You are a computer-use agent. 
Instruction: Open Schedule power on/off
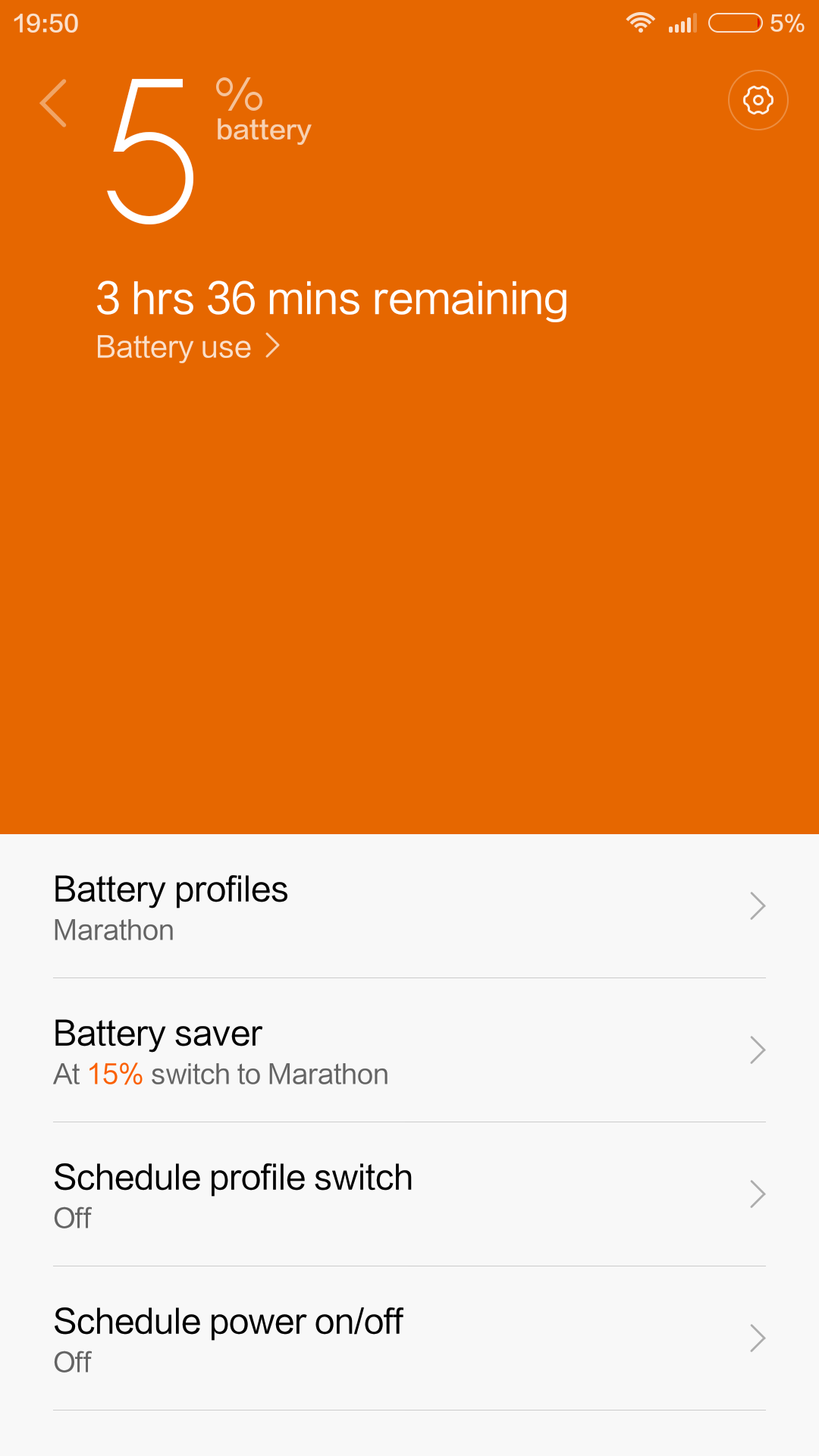409,1339
